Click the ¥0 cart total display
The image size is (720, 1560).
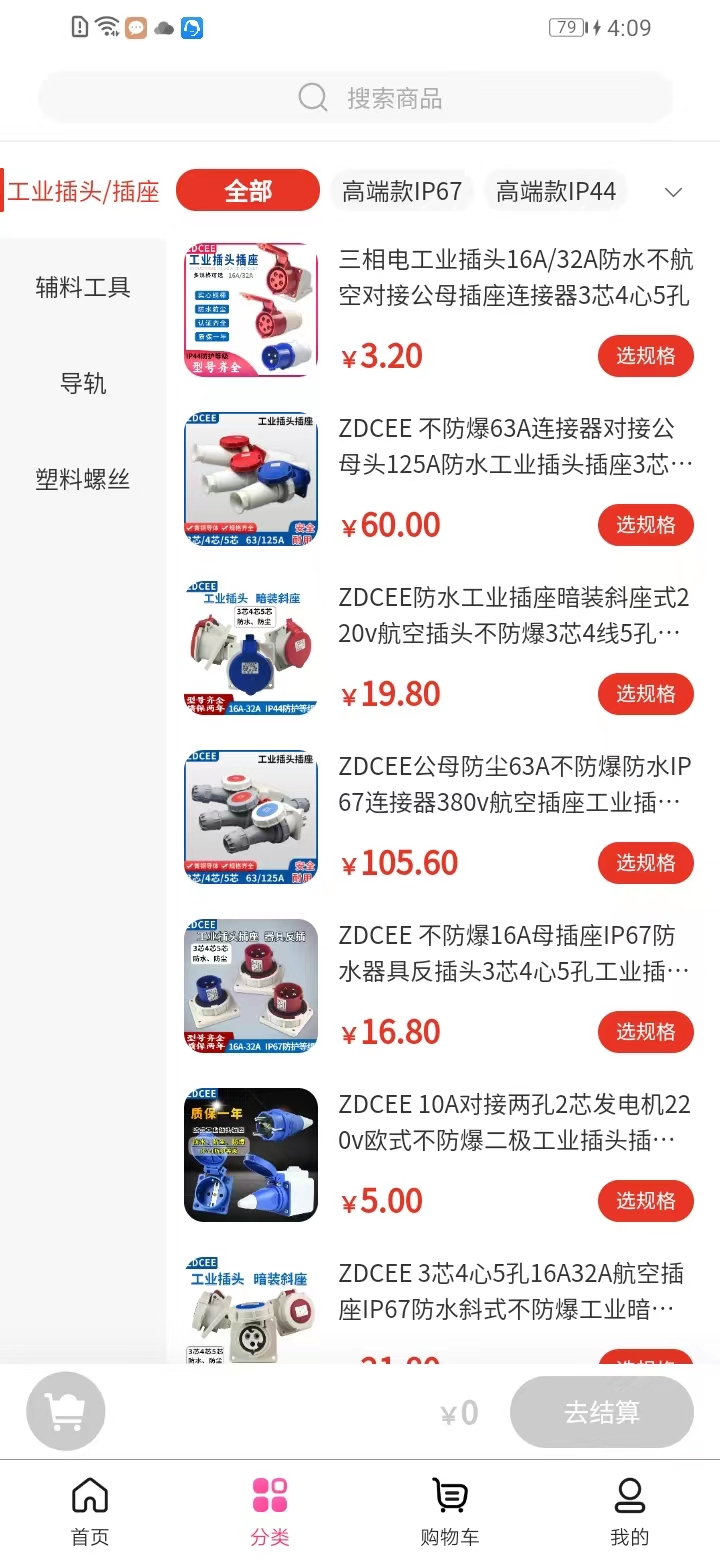457,1411
